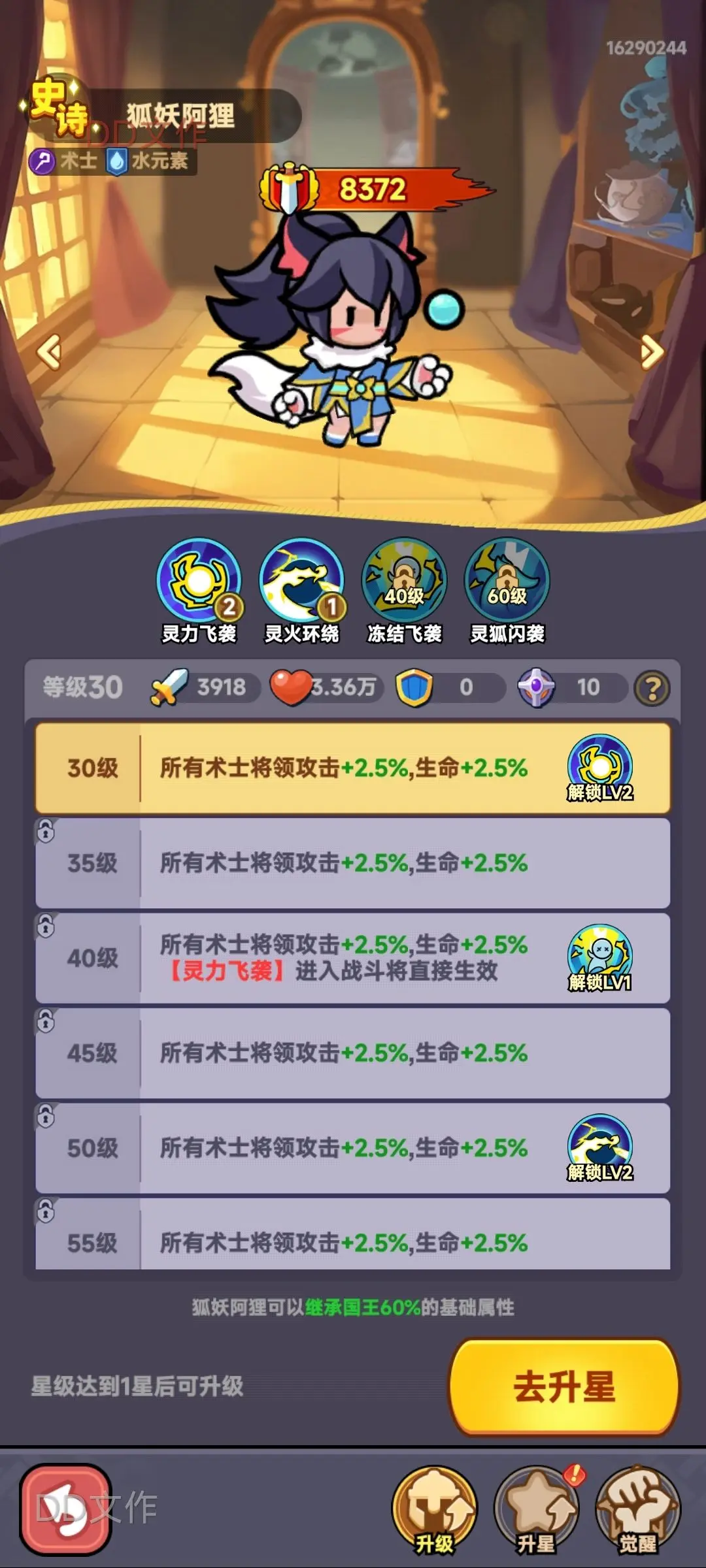View the locked 冻结飞袭 skill
Image resolution: width=706 pixels, height=1568 pixels.
(404, 580)
